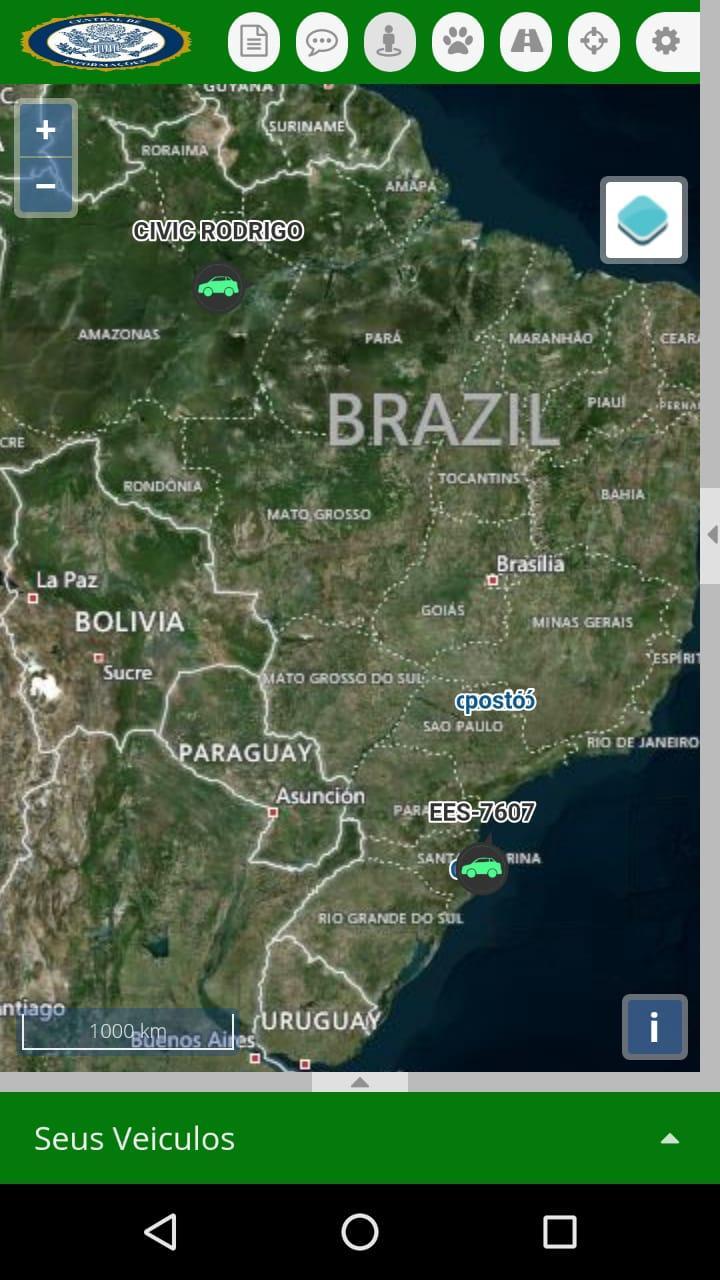Open the map info button
The width and height of the screenshot is (720, 1280).
coord(654,1027)
